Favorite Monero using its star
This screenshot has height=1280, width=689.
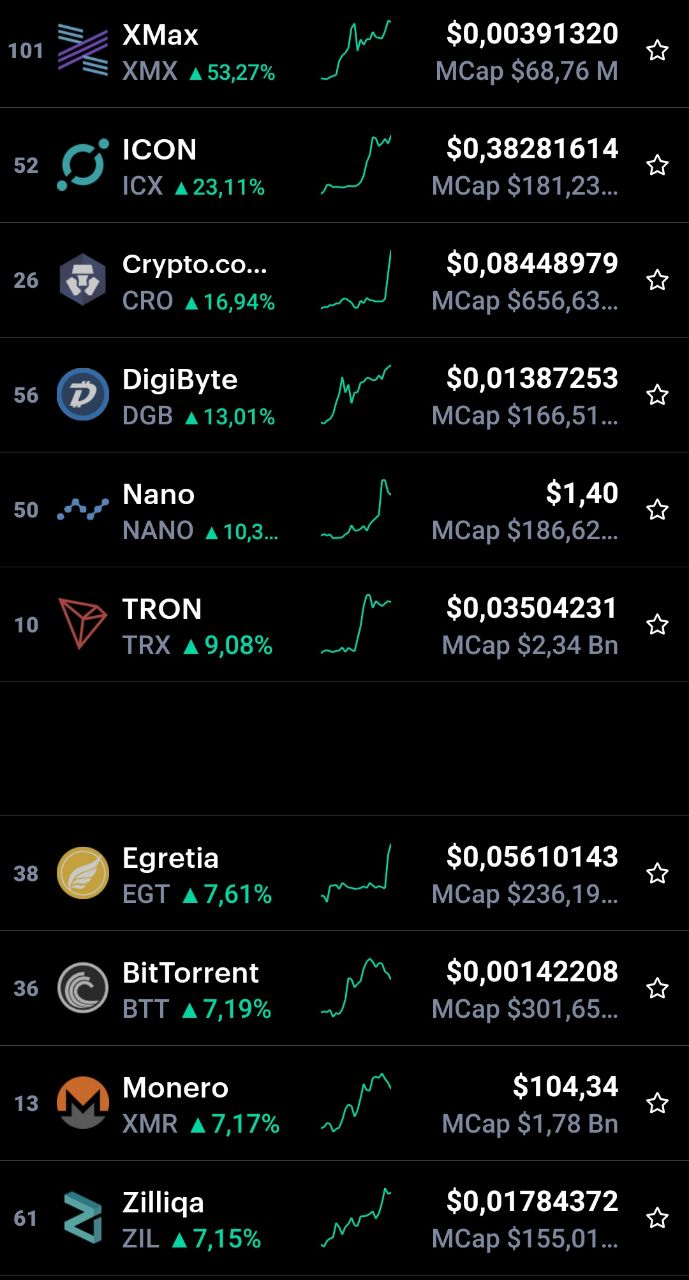tap(657, 1103)
